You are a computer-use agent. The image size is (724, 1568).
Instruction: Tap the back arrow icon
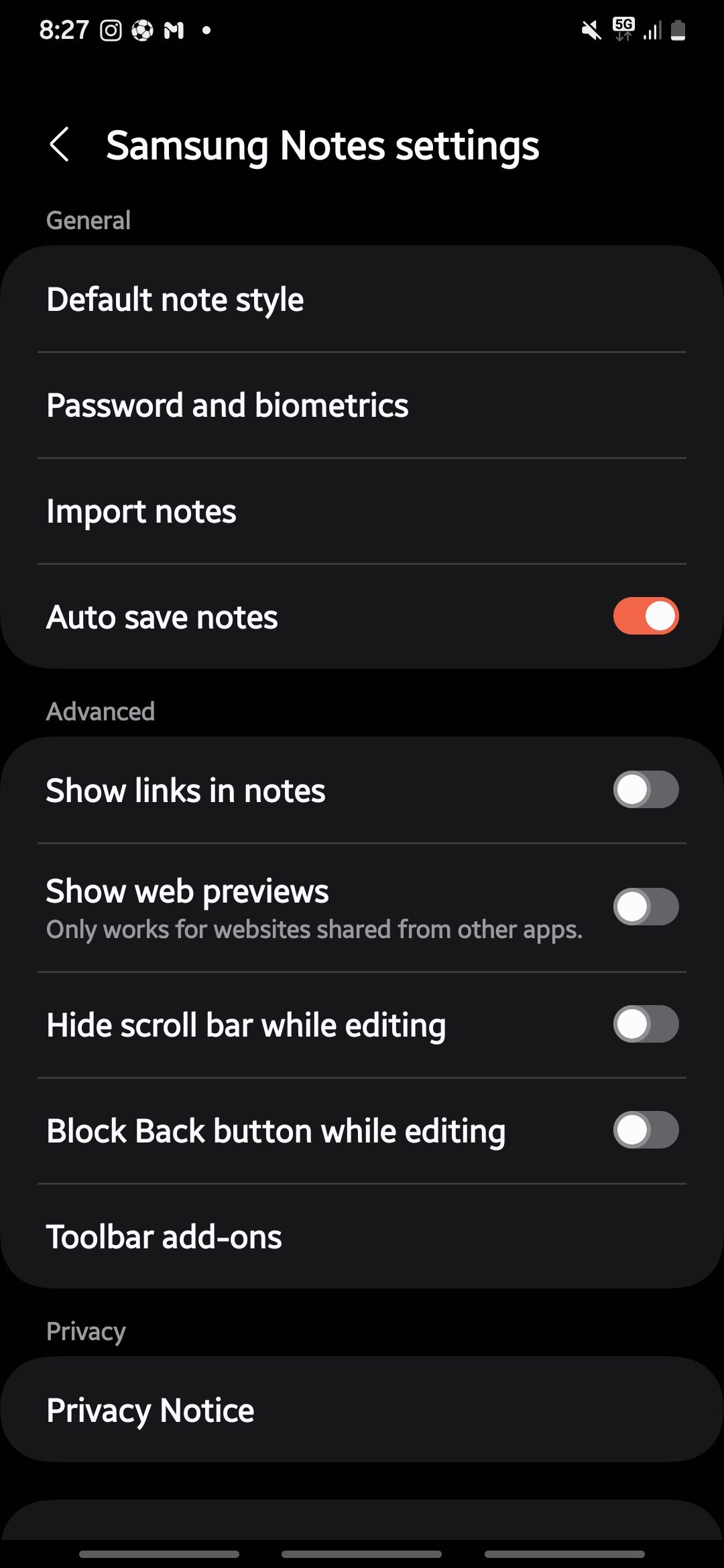point(61,145)
